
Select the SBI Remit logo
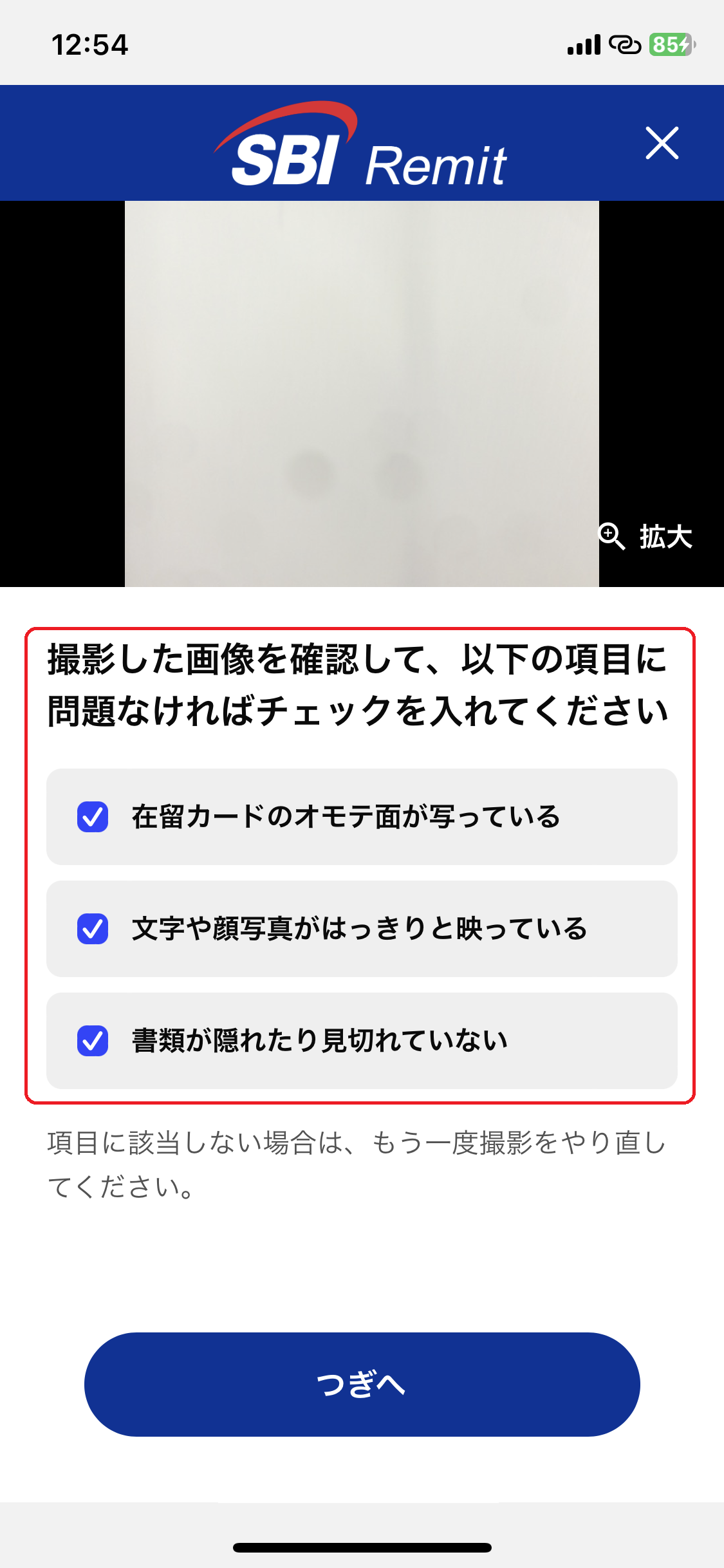[360, 148]
